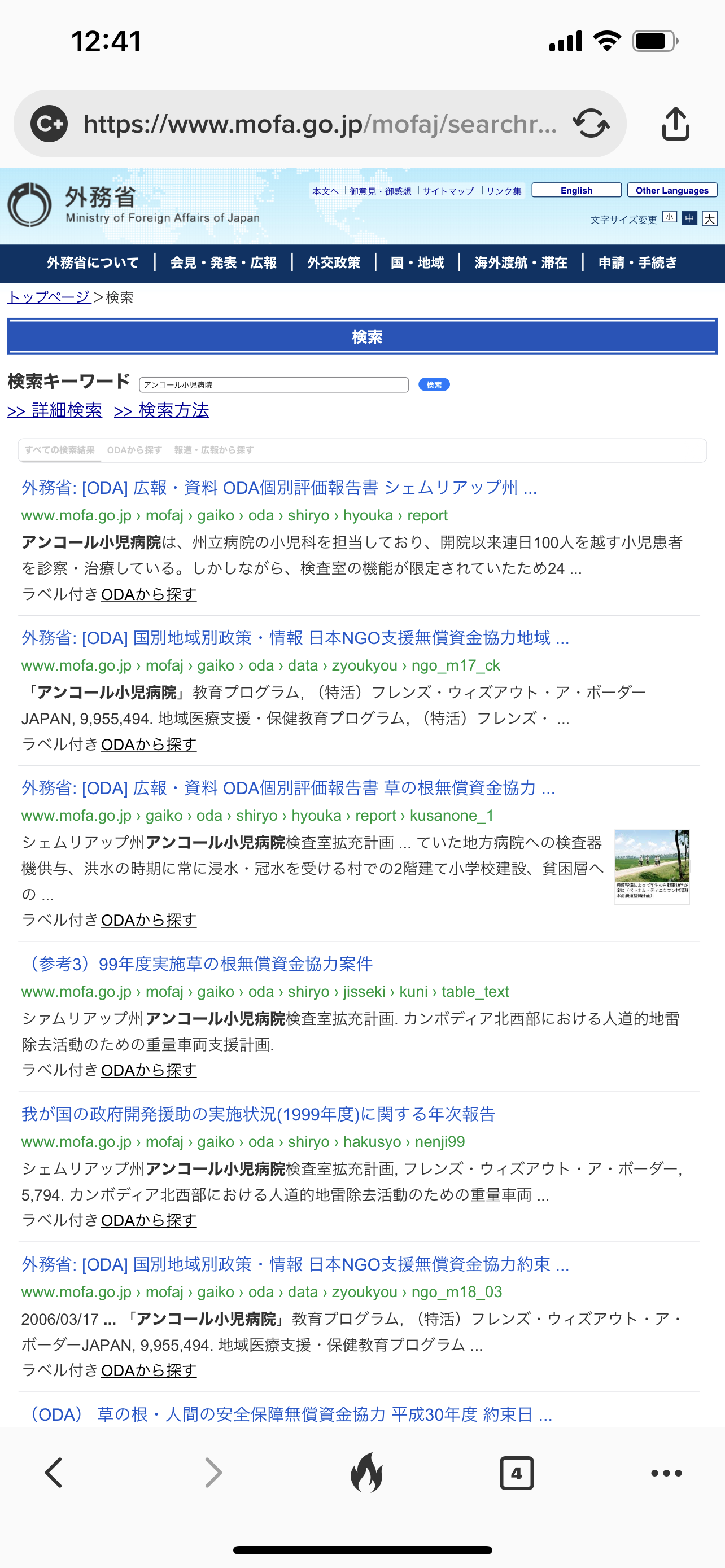Image resolution: width=725 pixels, height=1568 pixels.
Task: Switch to the 報道・広報から探す tab
Action: click(213, 449)
